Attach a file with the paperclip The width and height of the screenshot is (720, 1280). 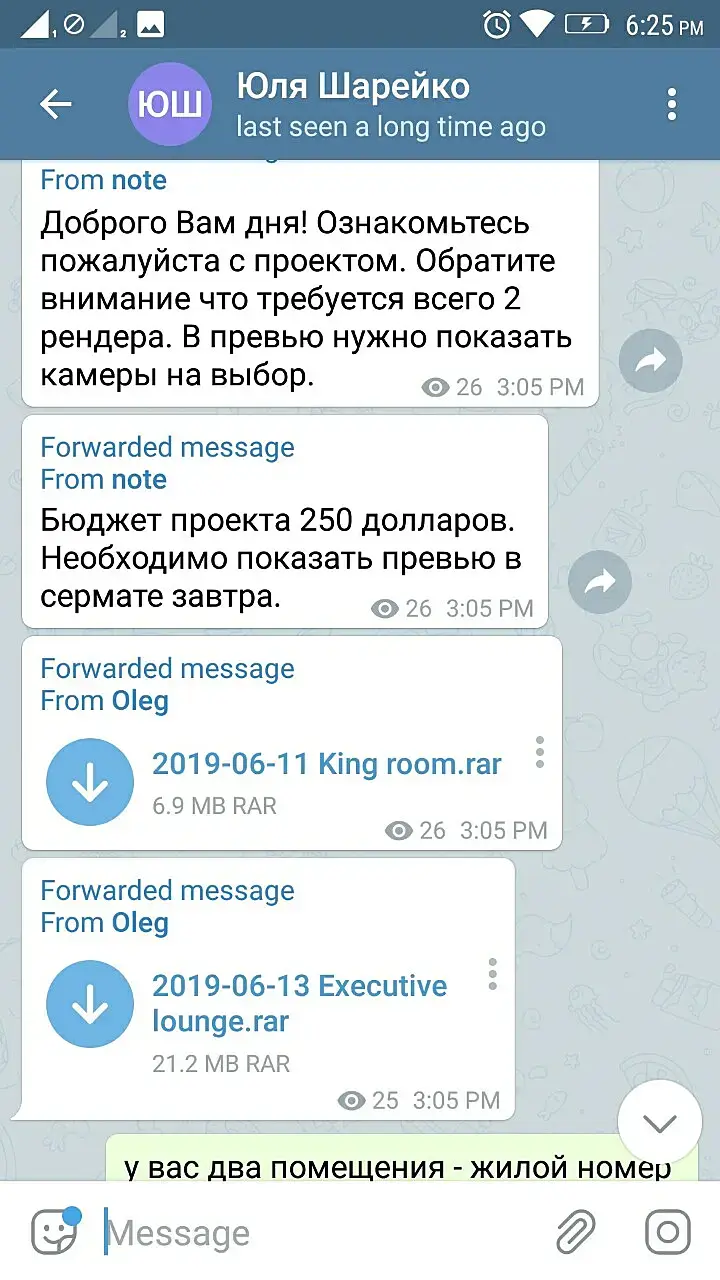(x=576, y=1232)
